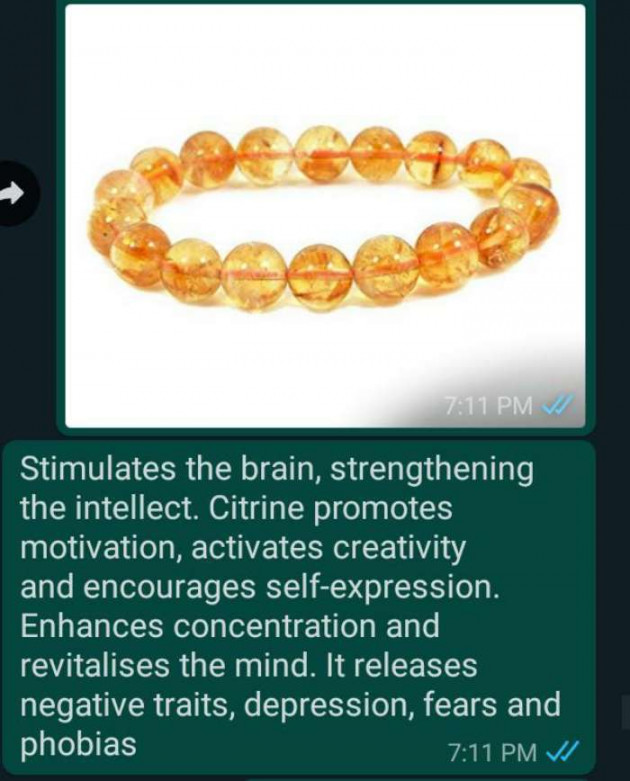Open the citrine bracelet photo
Viewport: 630px width, 781px height.
(x=325, y=215)
